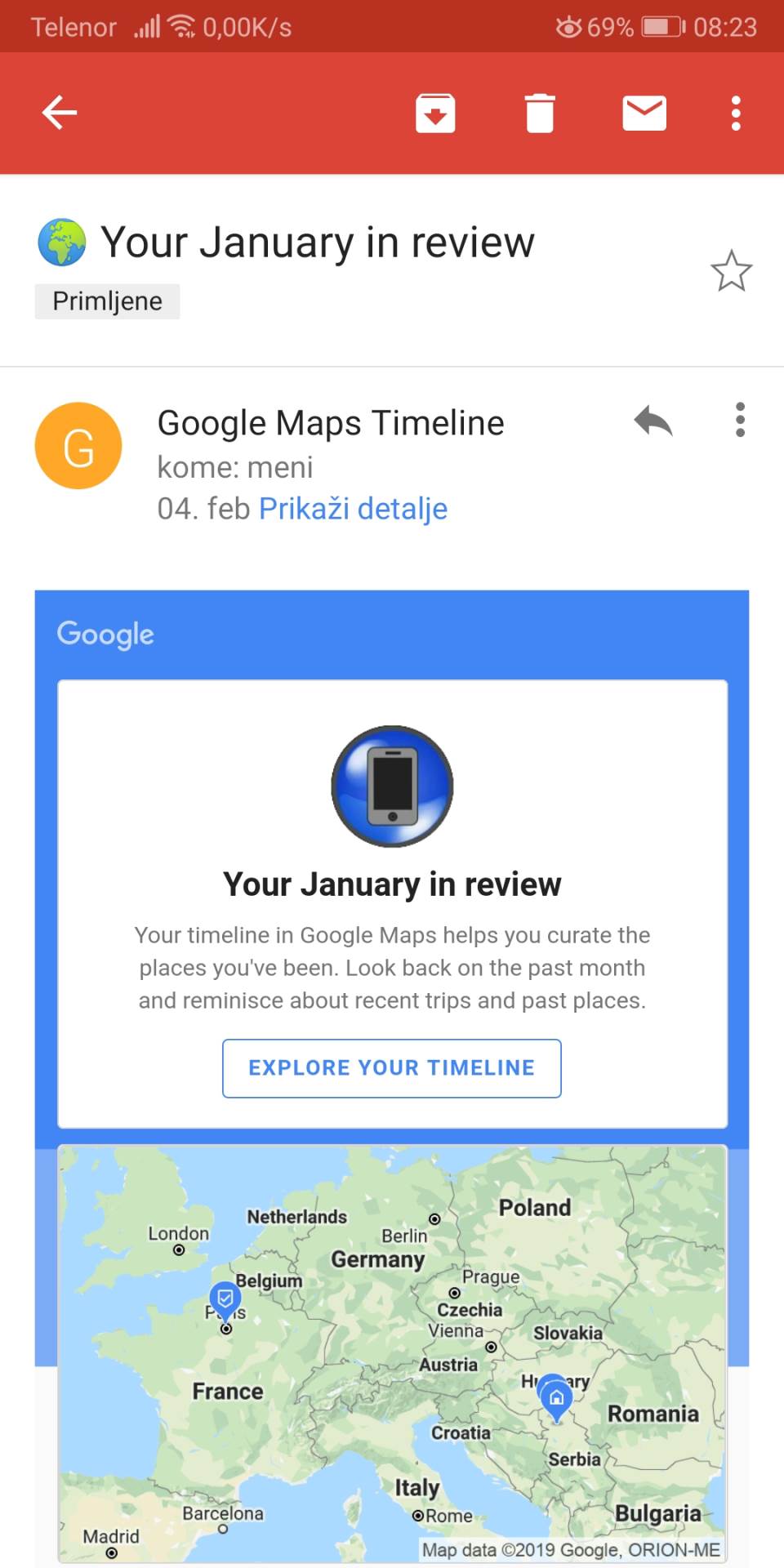Mark the email as unread
This screenshot has height=1568, width=784.
tap(644, 113)
